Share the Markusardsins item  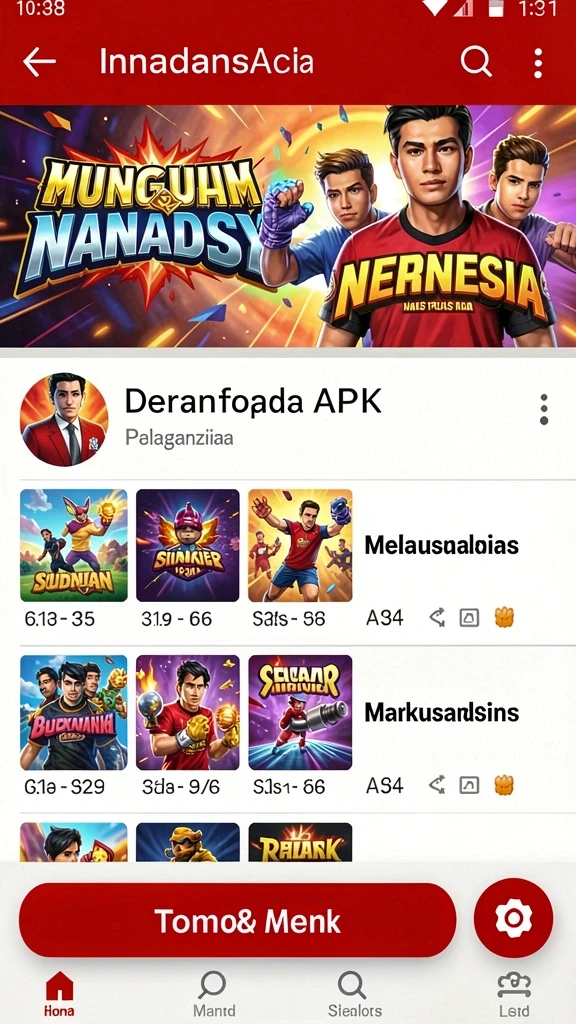coord(437,785)
